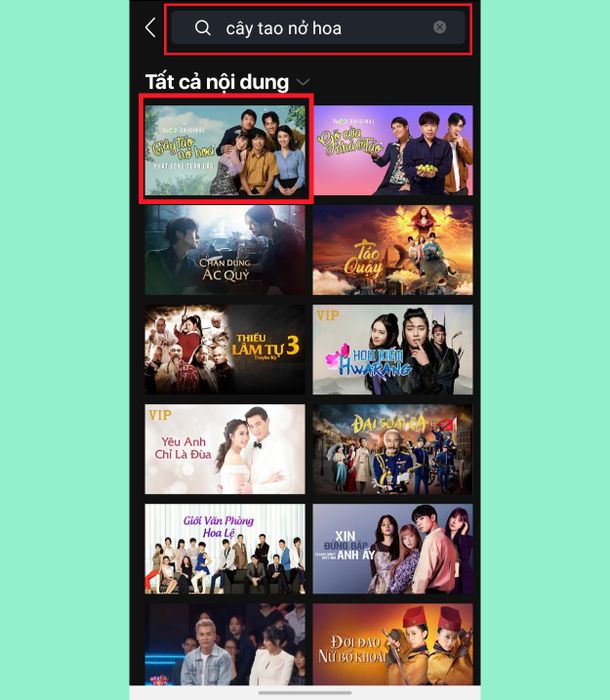Select the 'Táo Quậy' movie
Viewport: 610px width, 700px height.
pos(393,250)
